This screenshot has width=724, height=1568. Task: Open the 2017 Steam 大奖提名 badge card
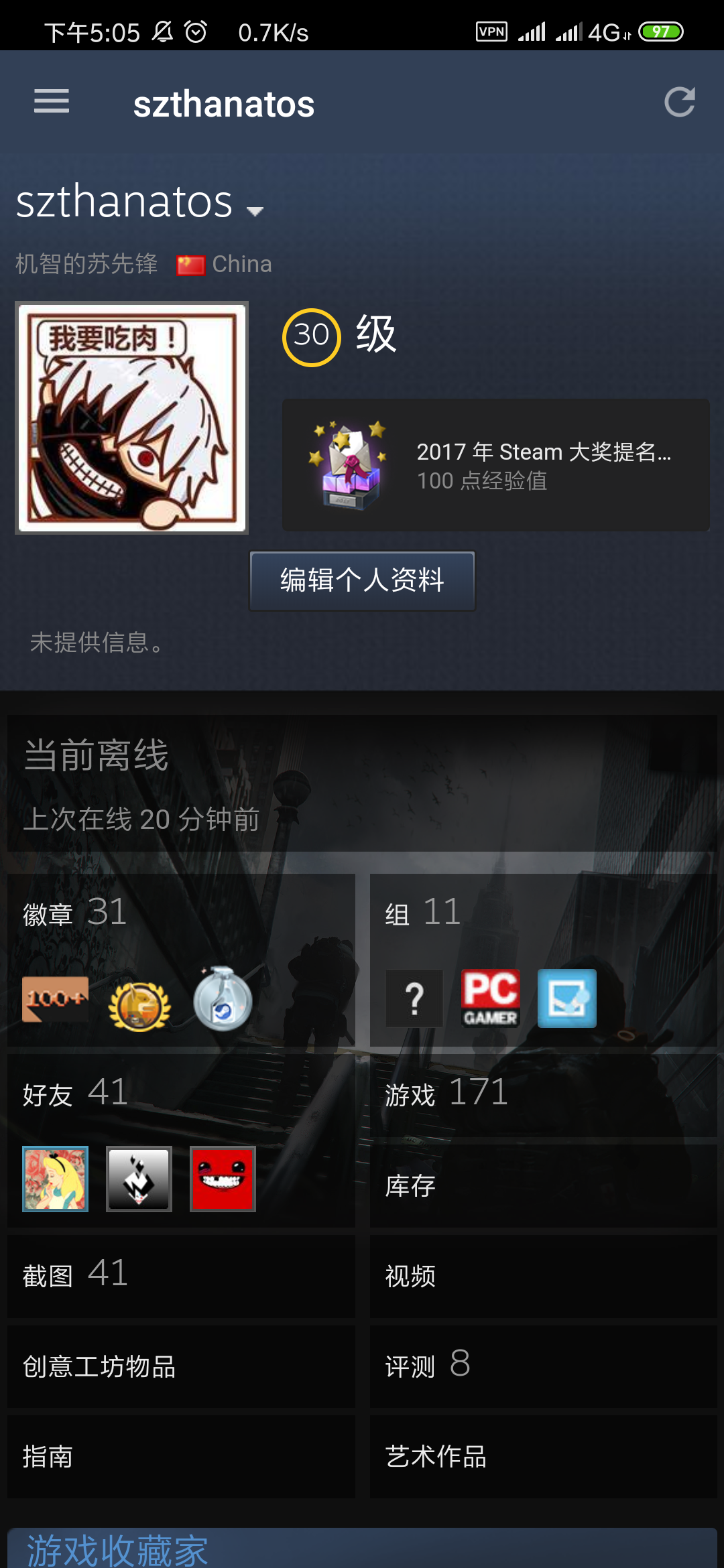coord(495,465)
